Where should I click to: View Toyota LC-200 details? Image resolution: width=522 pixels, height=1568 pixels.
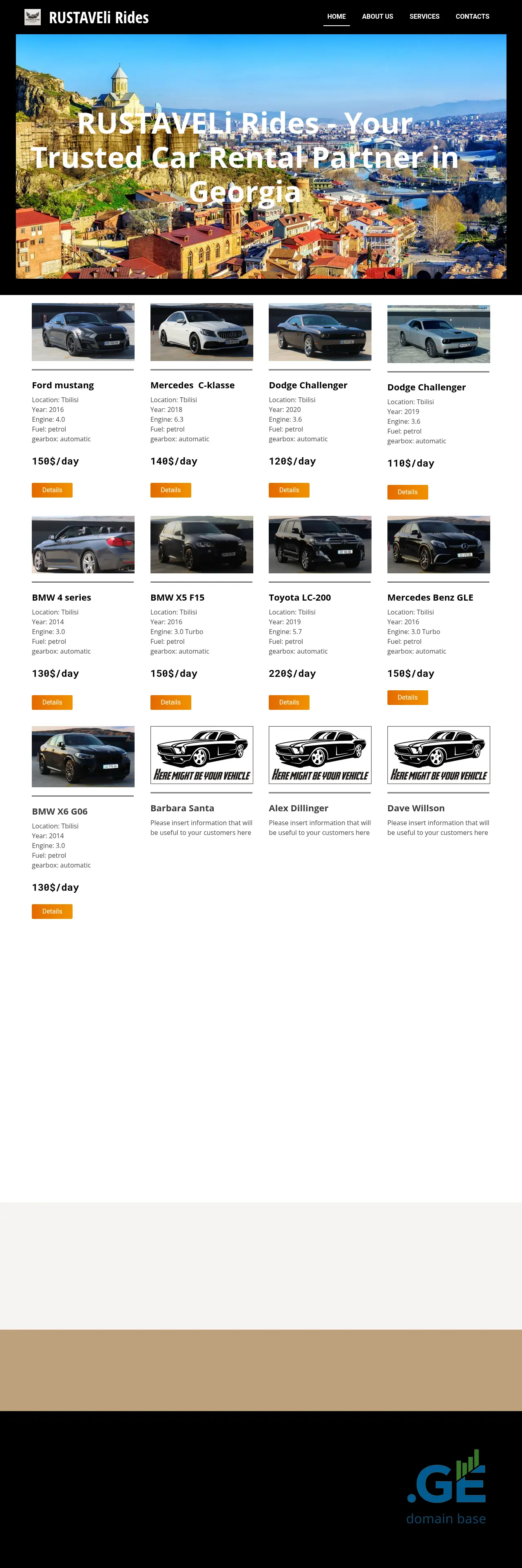click(x=289, y=702)
